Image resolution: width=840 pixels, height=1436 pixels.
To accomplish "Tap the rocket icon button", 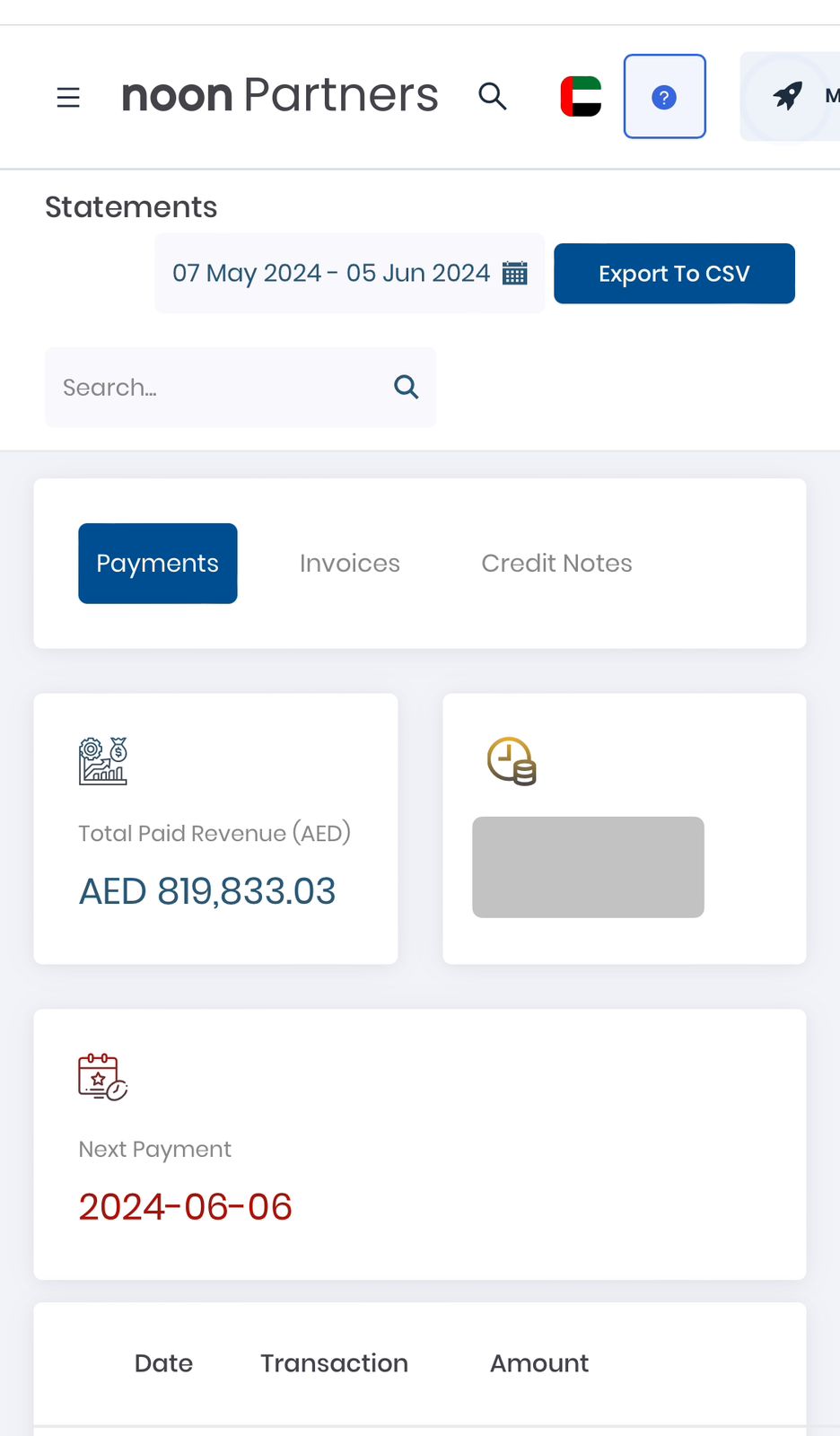I will pyautogui.click(x=788, y=96).
